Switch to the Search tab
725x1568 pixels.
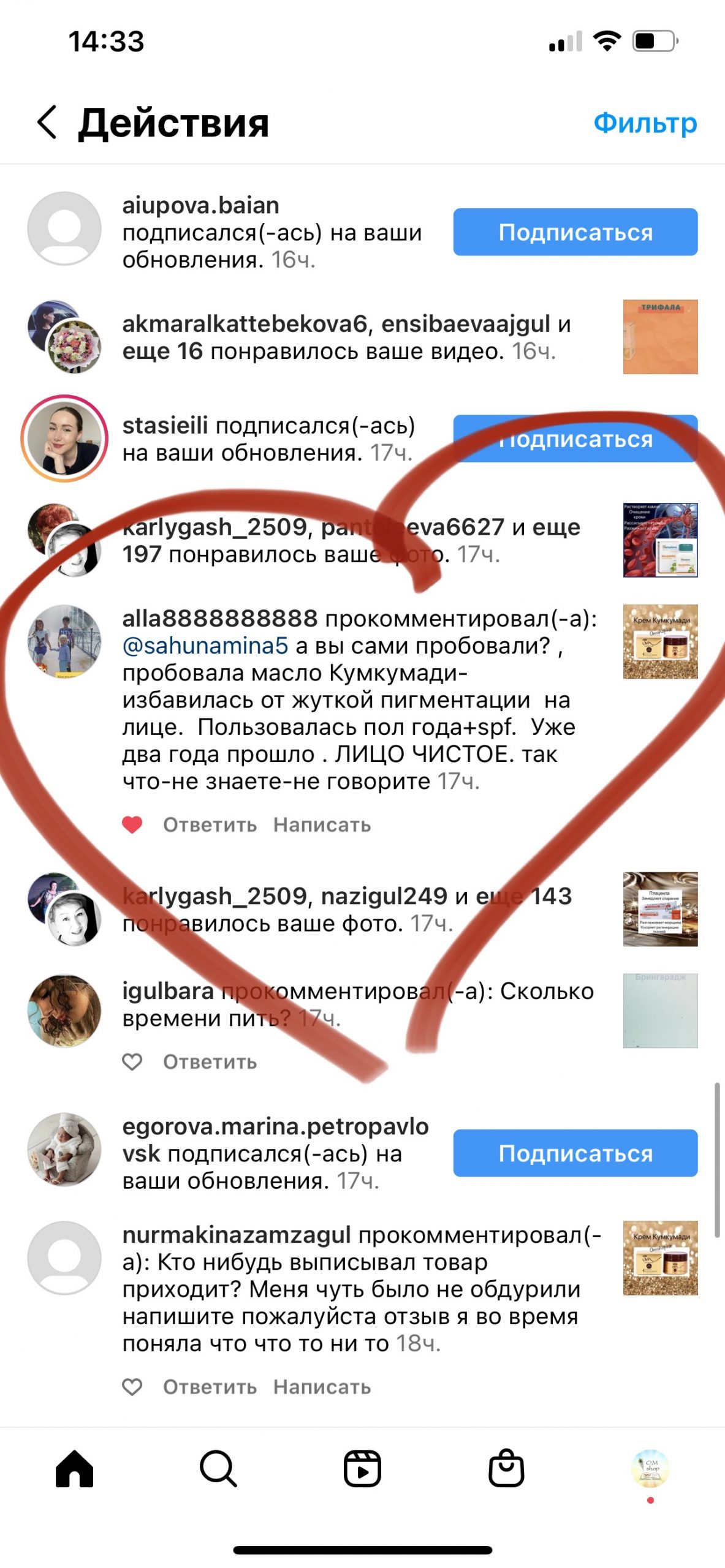(x=218, y=1468)
